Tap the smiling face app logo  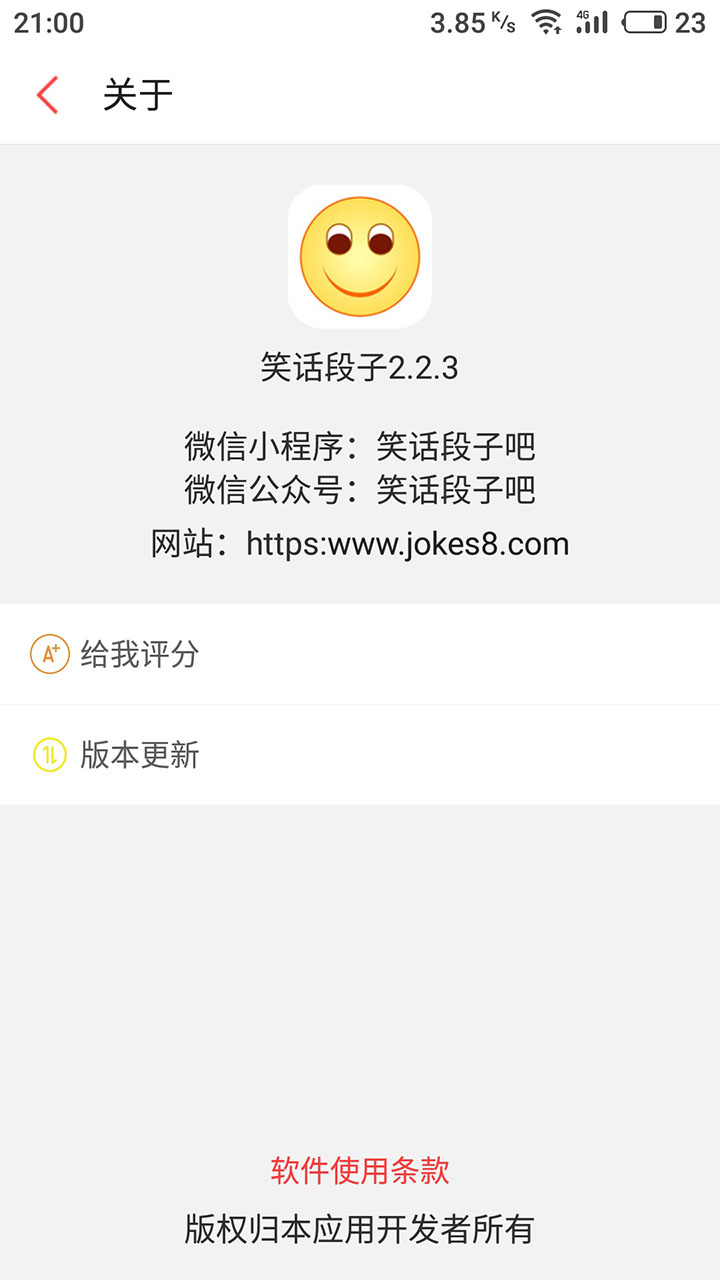pos(360,255)
